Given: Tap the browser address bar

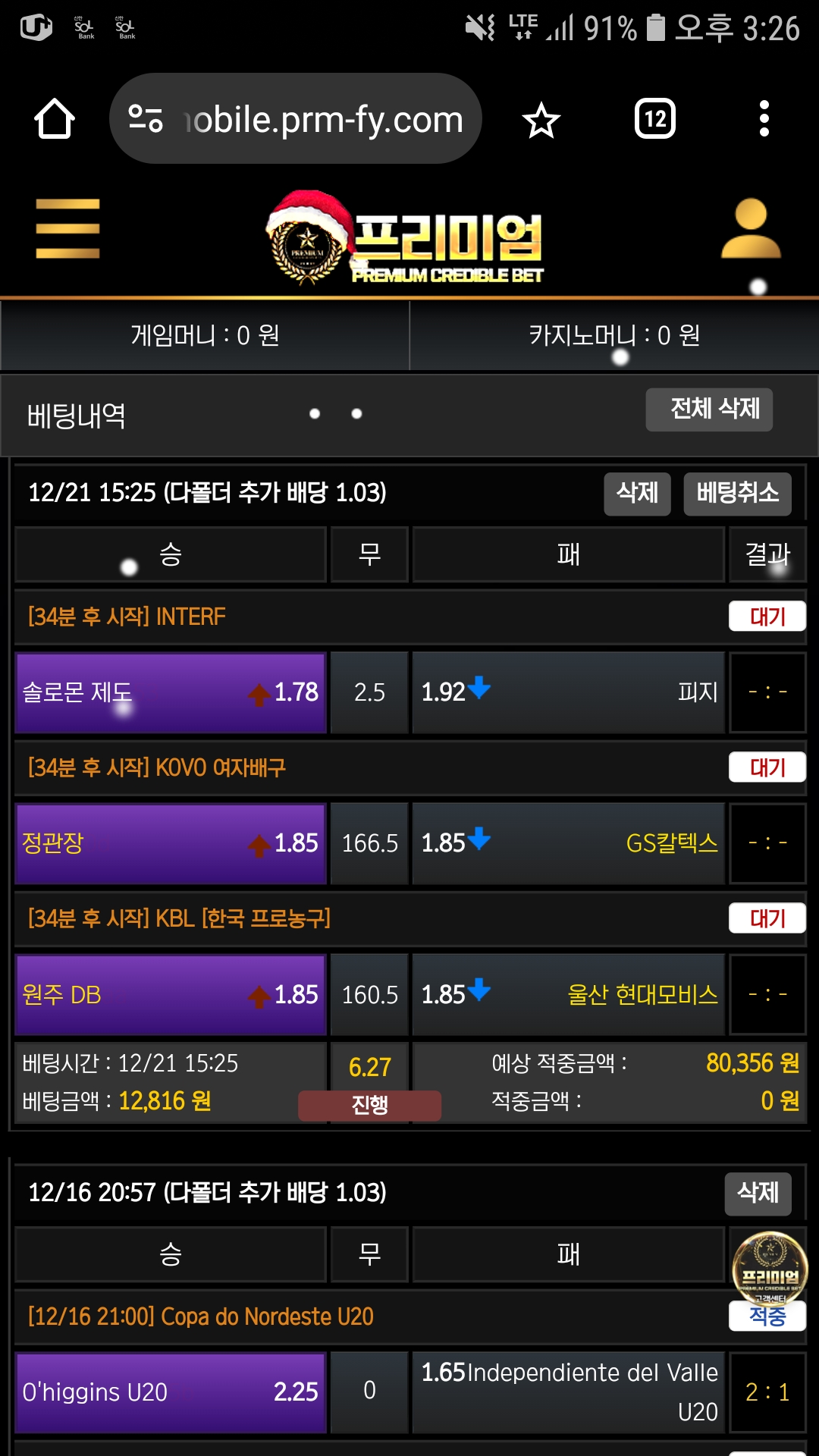Looking at the screenshot, I should pyautogui.click(x=296, y=119).
